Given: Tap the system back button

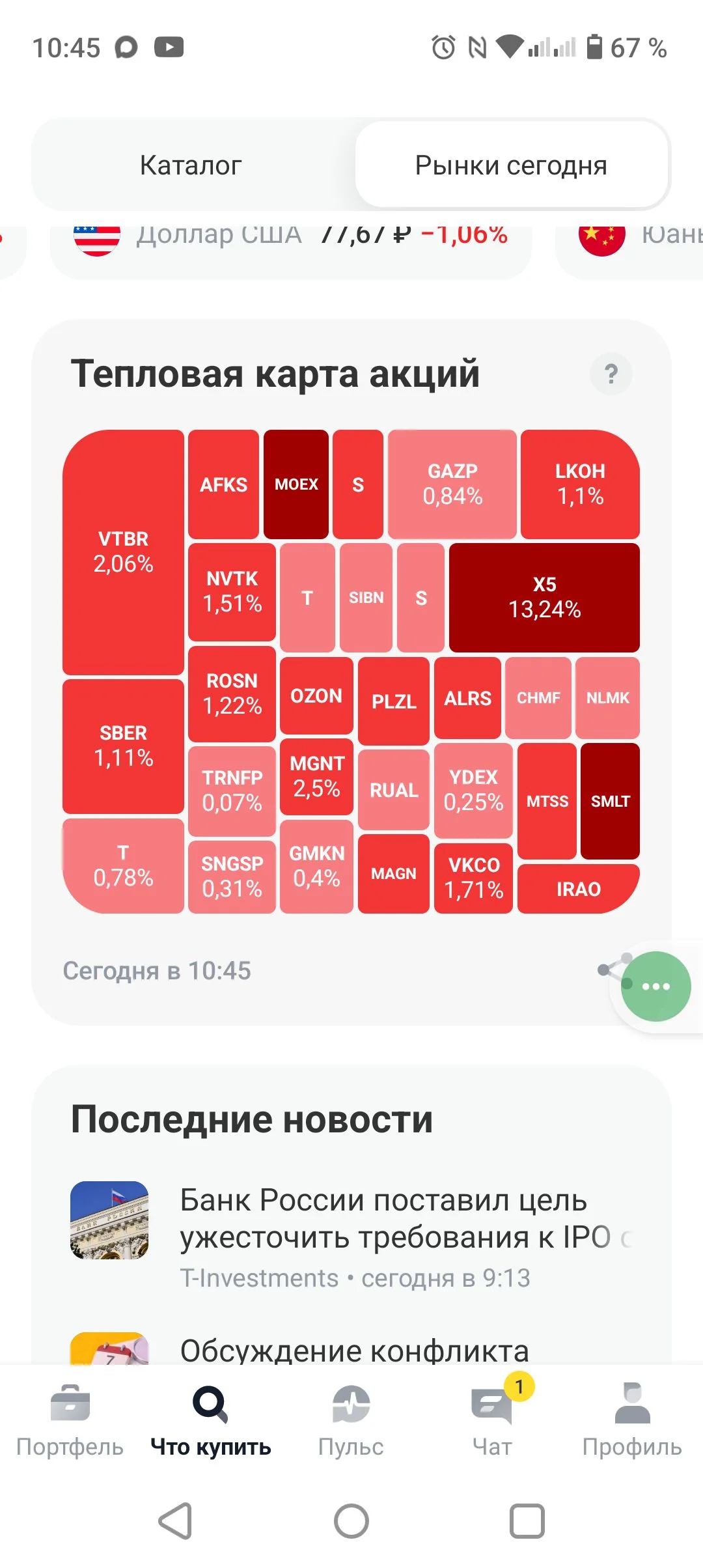Looking at the screenshot, I should 176,1521.
